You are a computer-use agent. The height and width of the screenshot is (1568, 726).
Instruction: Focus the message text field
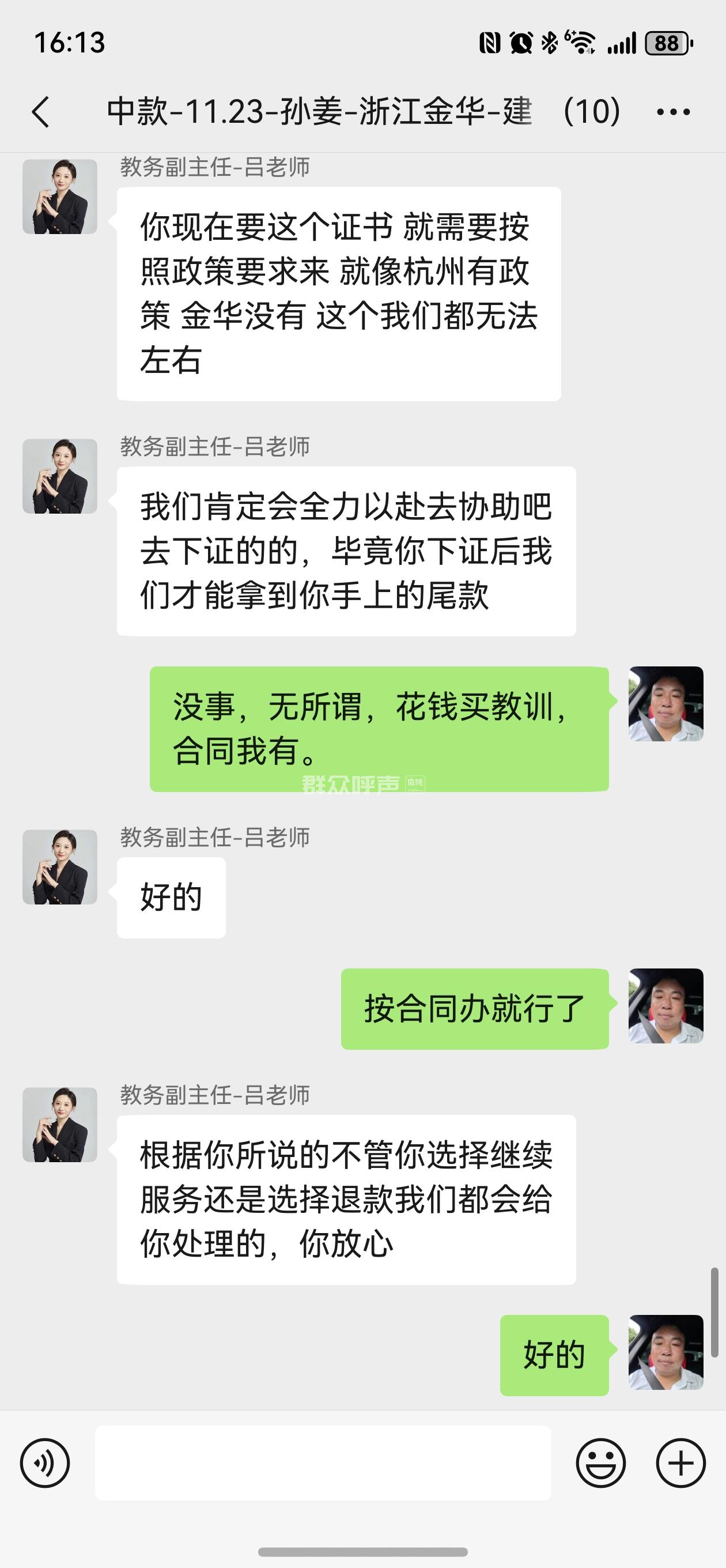(x=323, y=1463)
